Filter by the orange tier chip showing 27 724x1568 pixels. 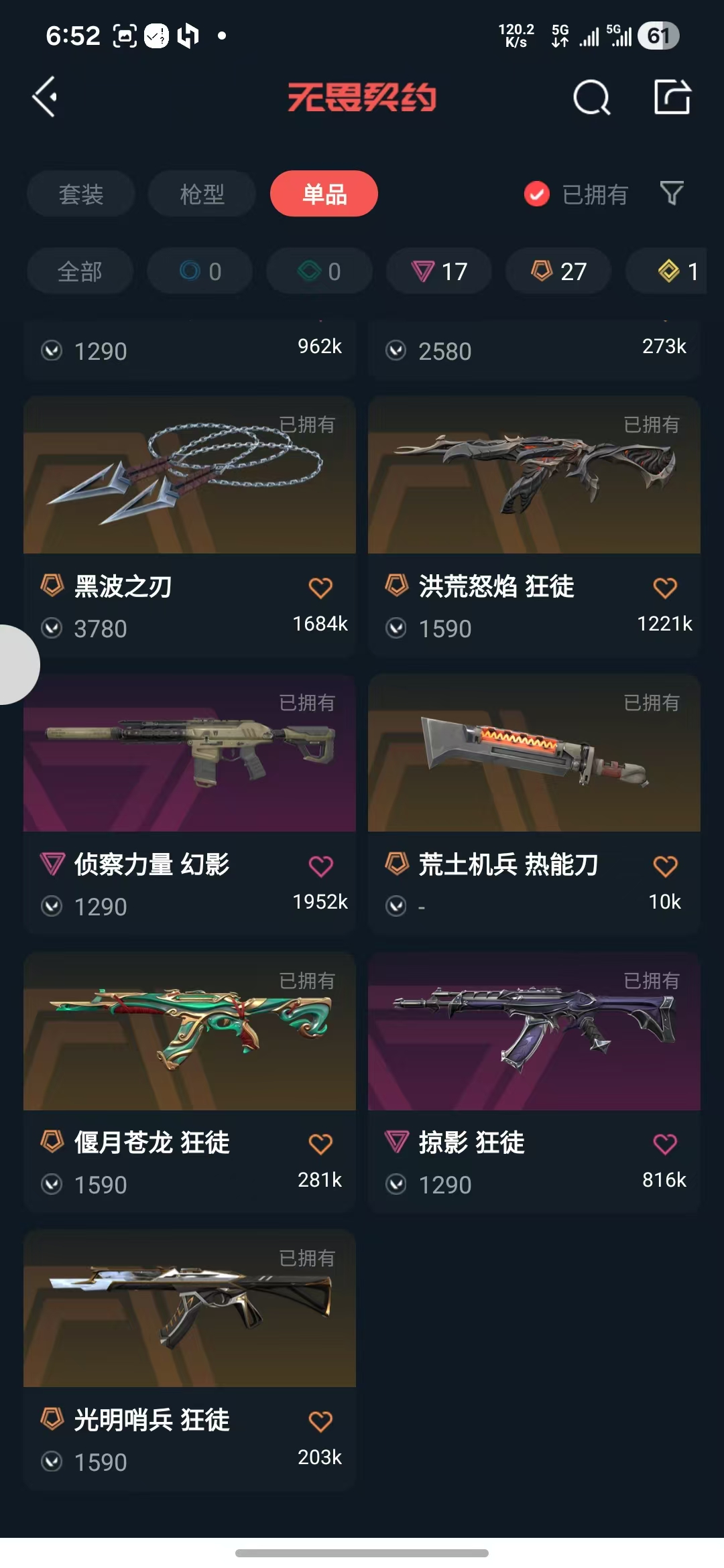[x=558, y=271]
